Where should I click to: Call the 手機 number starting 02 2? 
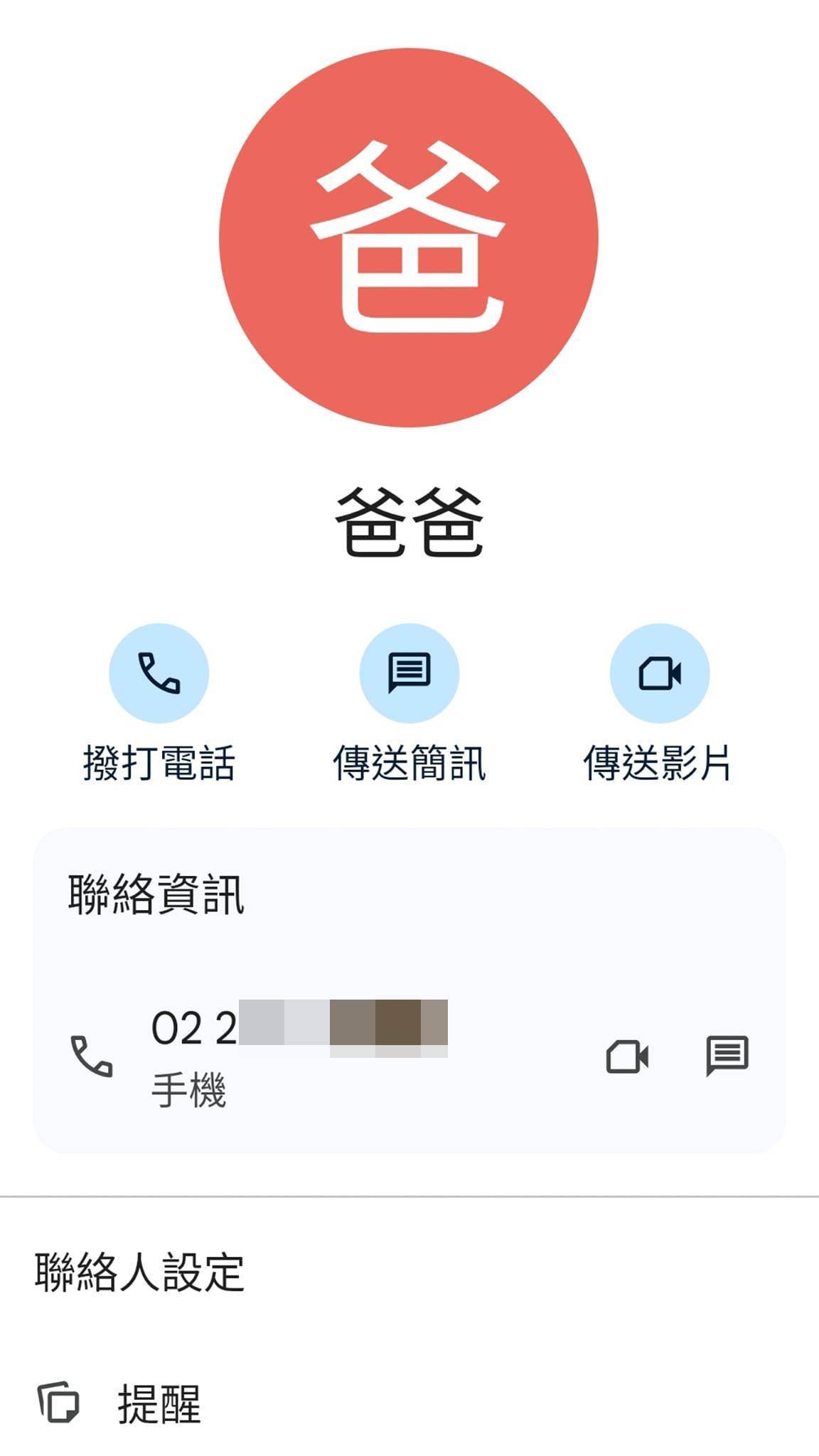click(x=299, y=1055)
